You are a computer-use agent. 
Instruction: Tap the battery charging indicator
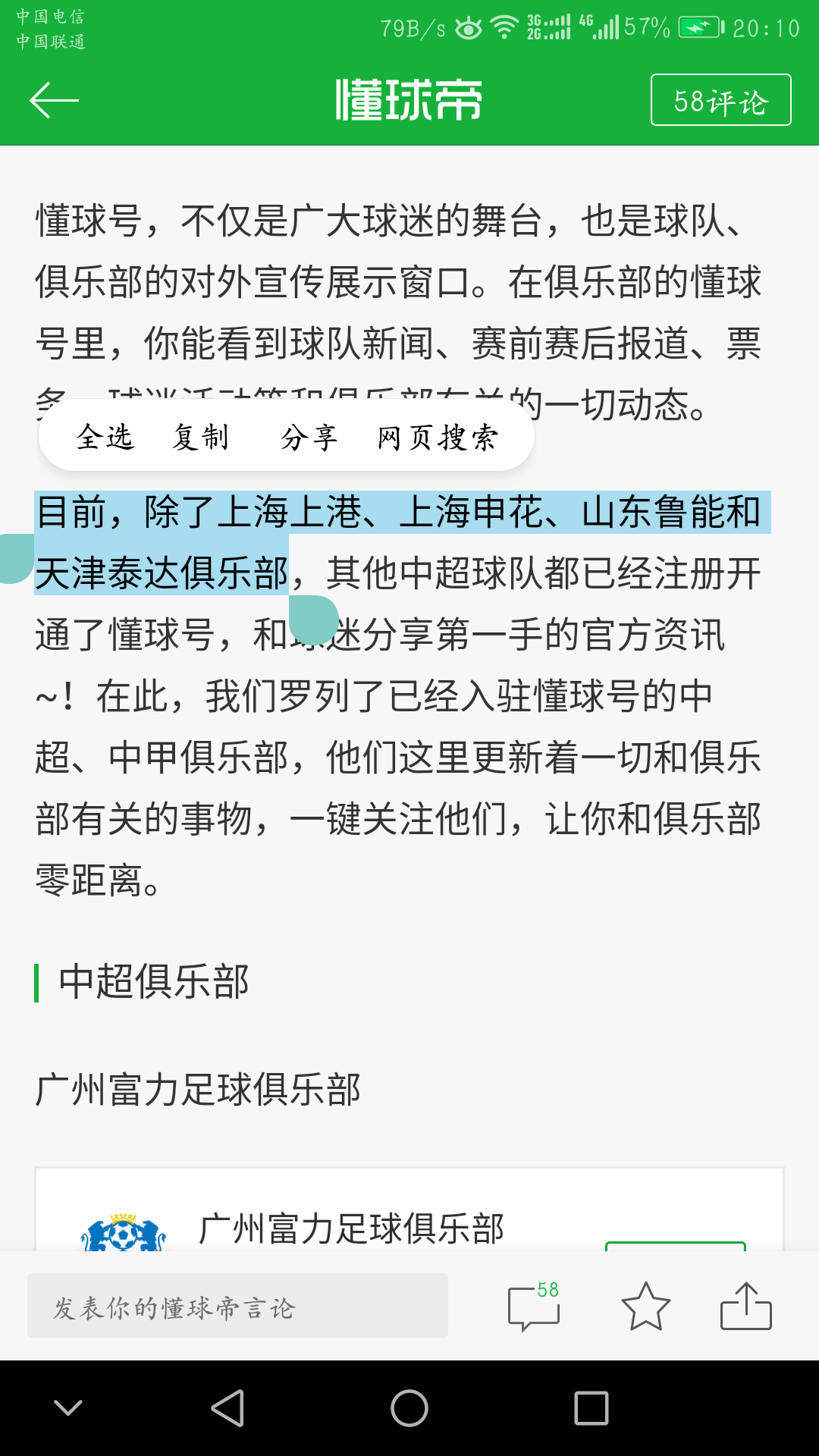(701, 25)
